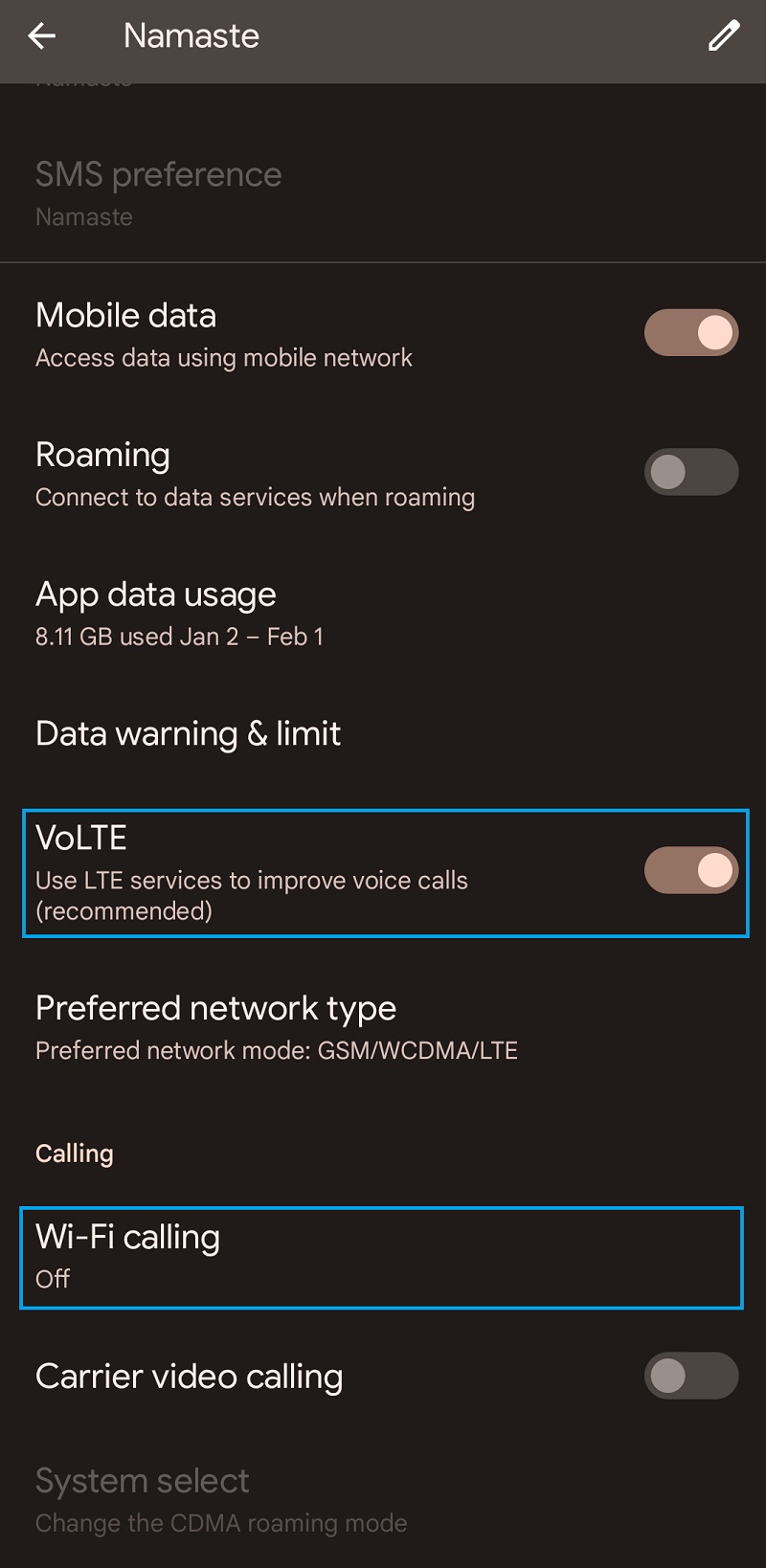Tap the Calling section header
The height and width of the screenshot is (1568, 766).
(x=74, y=1153)
